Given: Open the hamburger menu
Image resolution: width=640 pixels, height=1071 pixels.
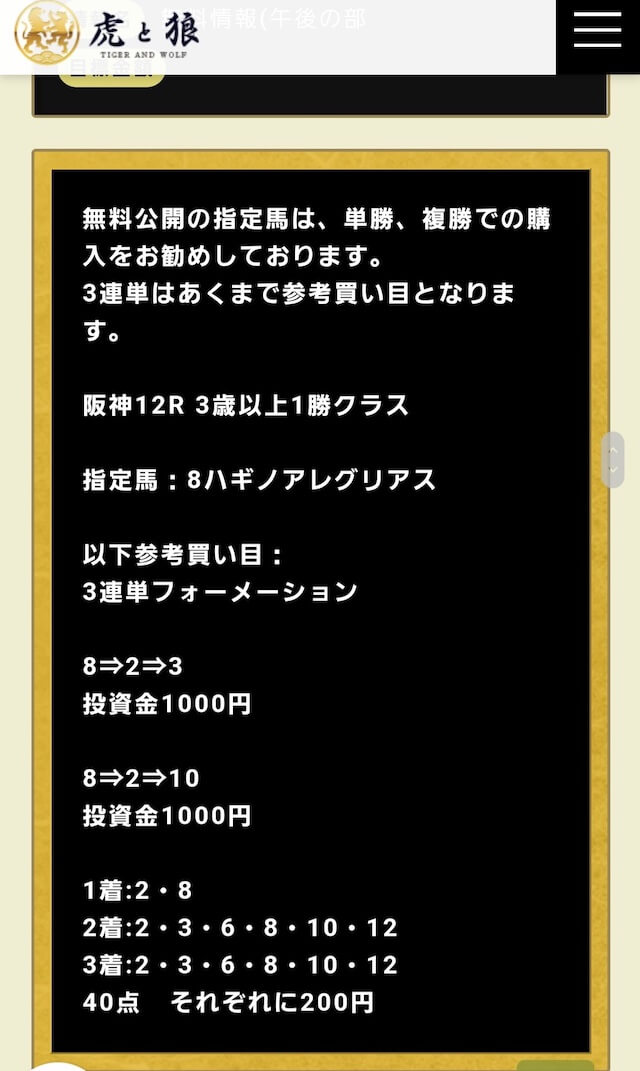Looking at the screenshot, I should pos(598,32).
